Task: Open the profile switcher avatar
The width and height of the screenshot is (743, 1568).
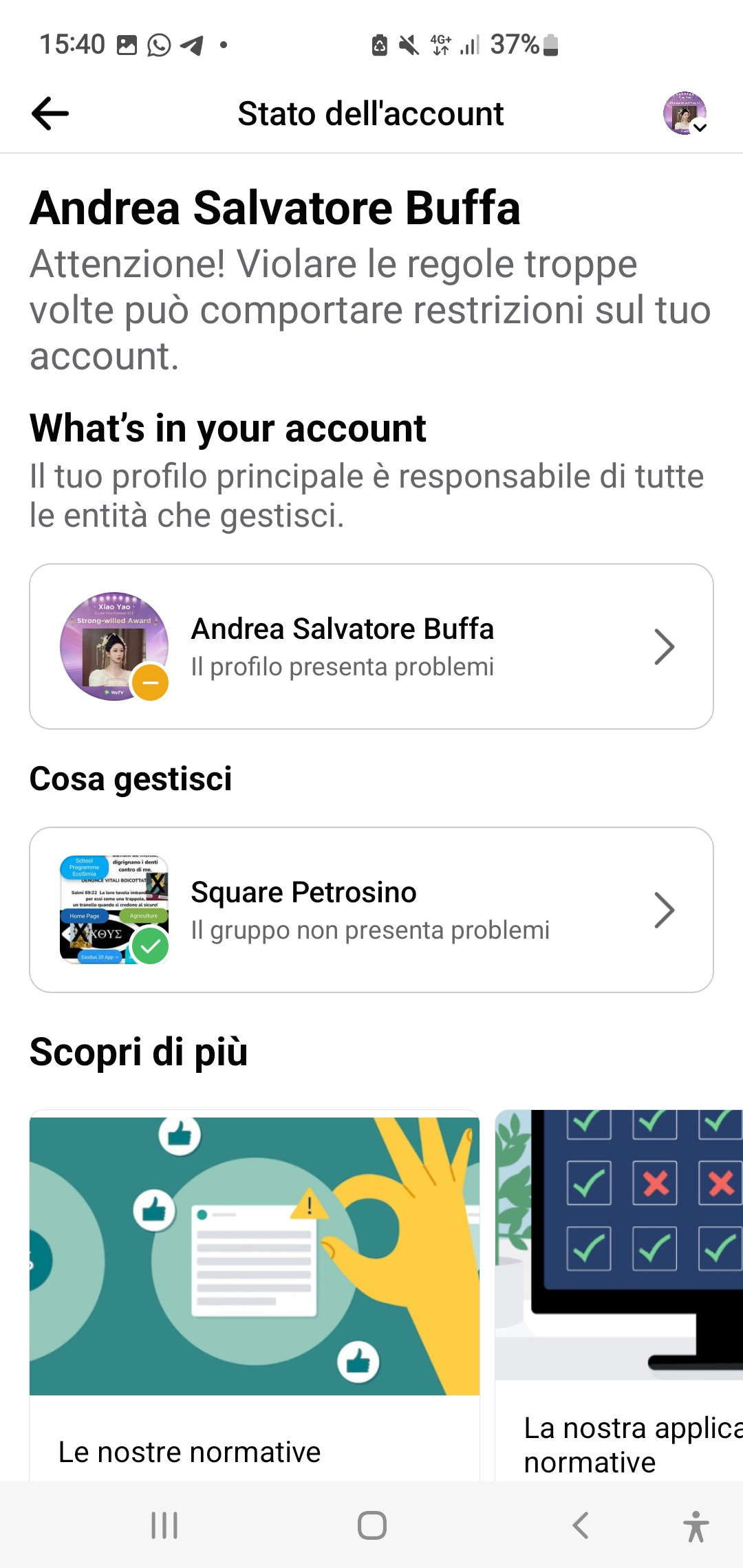Action: pos(685,113)
